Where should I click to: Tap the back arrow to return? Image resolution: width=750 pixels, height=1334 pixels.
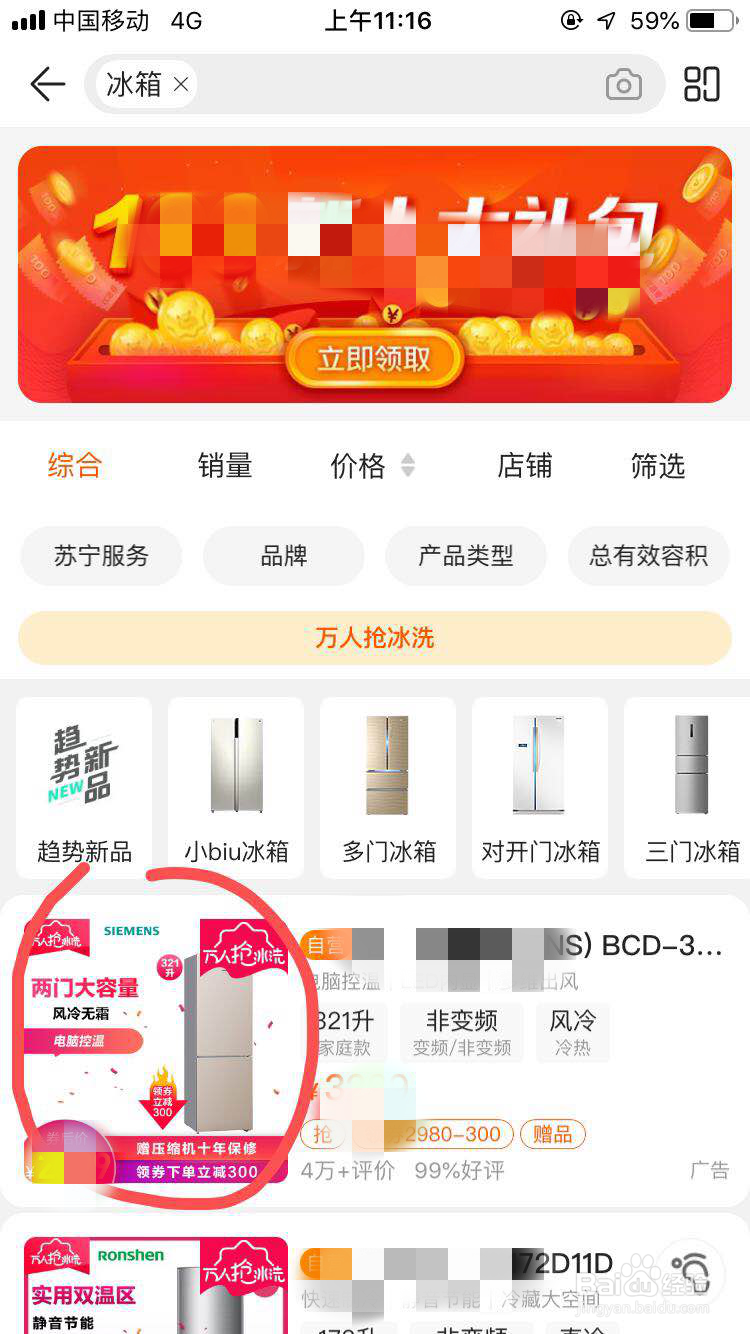point(47,84)
